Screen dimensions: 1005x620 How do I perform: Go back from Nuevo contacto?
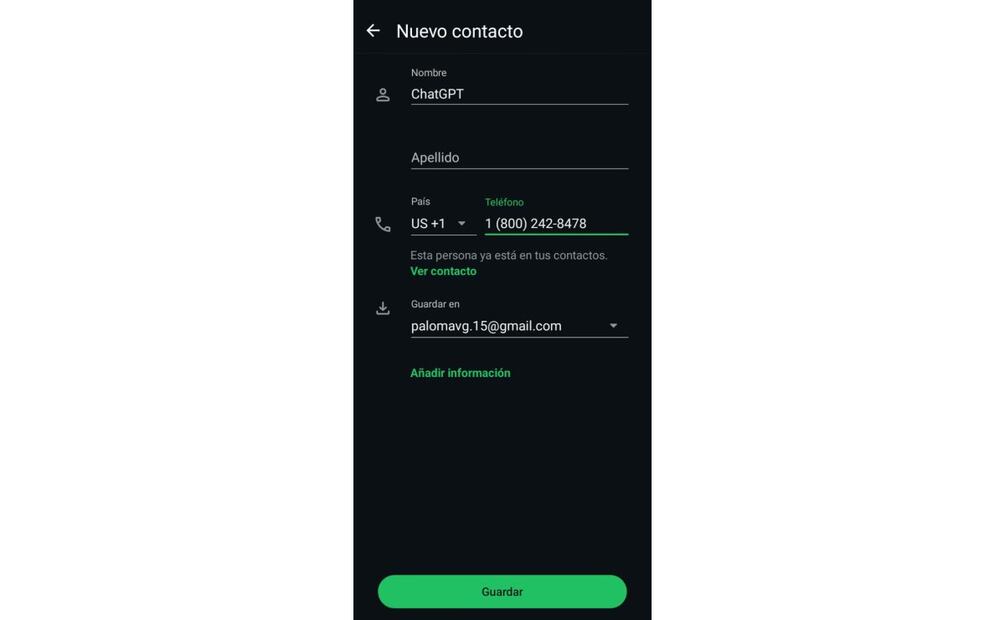pos(373,31)
